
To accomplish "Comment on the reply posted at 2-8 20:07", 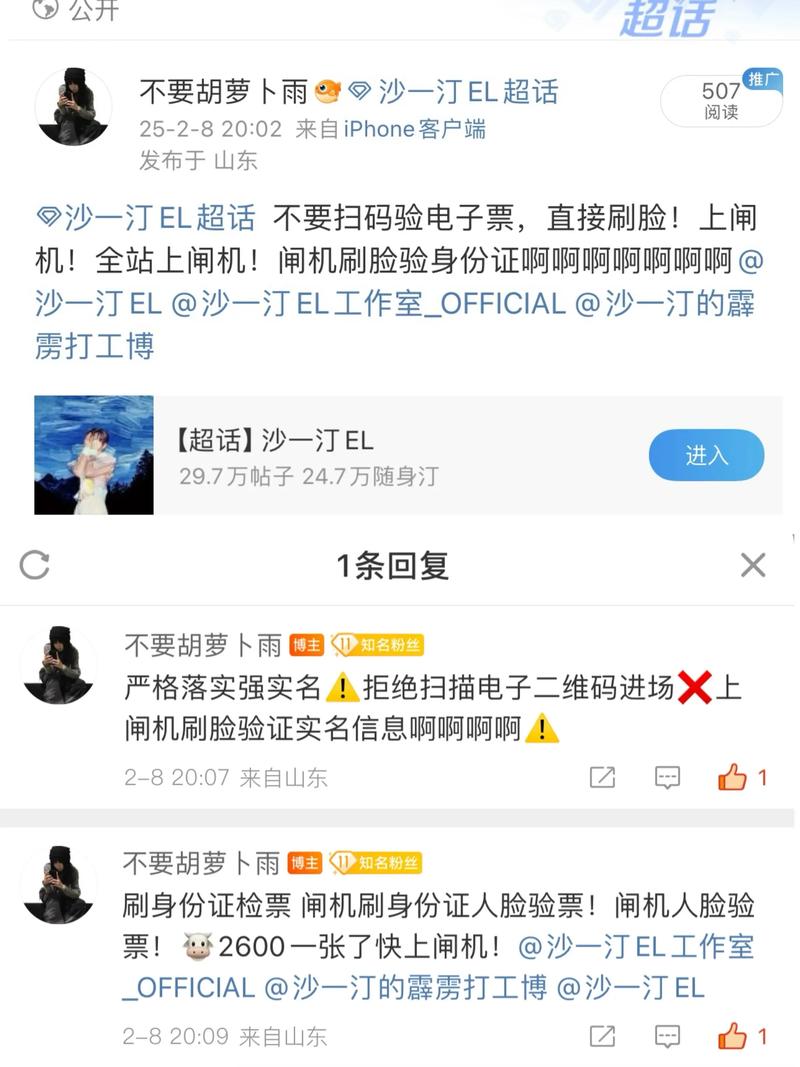I will pos(667,777).
